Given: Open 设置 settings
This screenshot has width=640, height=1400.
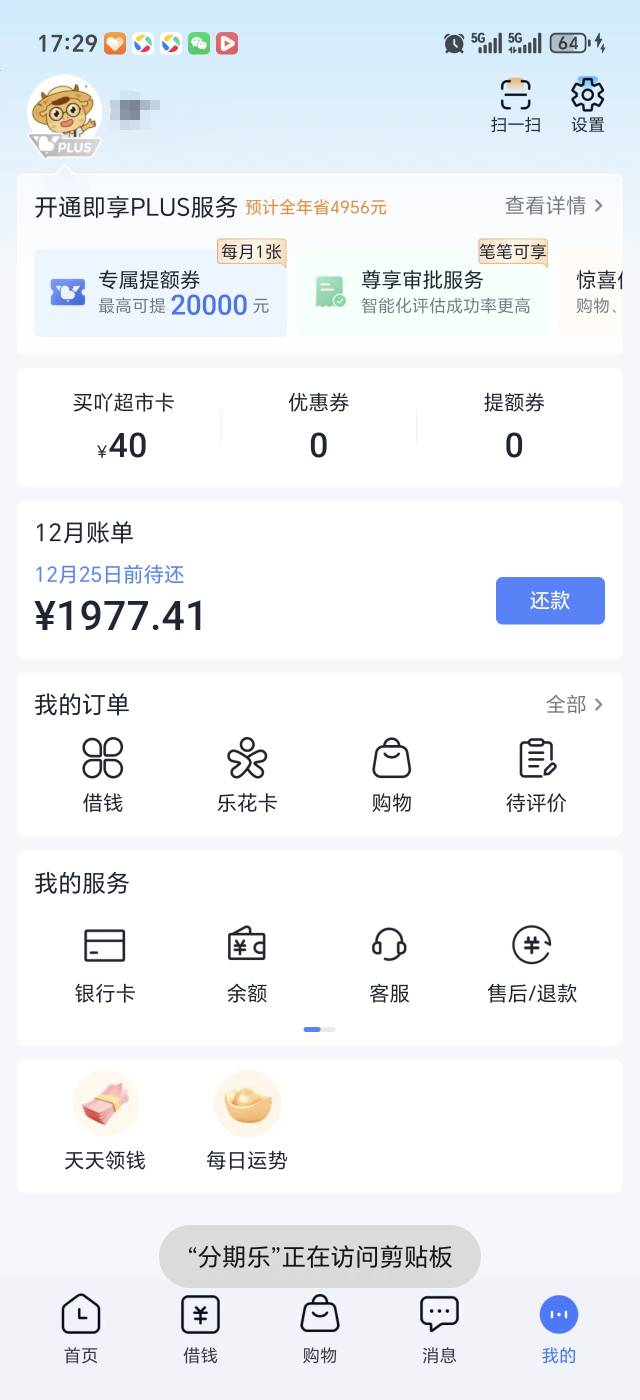Looking at the screenshot, I should pyautogui.click(x=588, y=104).
